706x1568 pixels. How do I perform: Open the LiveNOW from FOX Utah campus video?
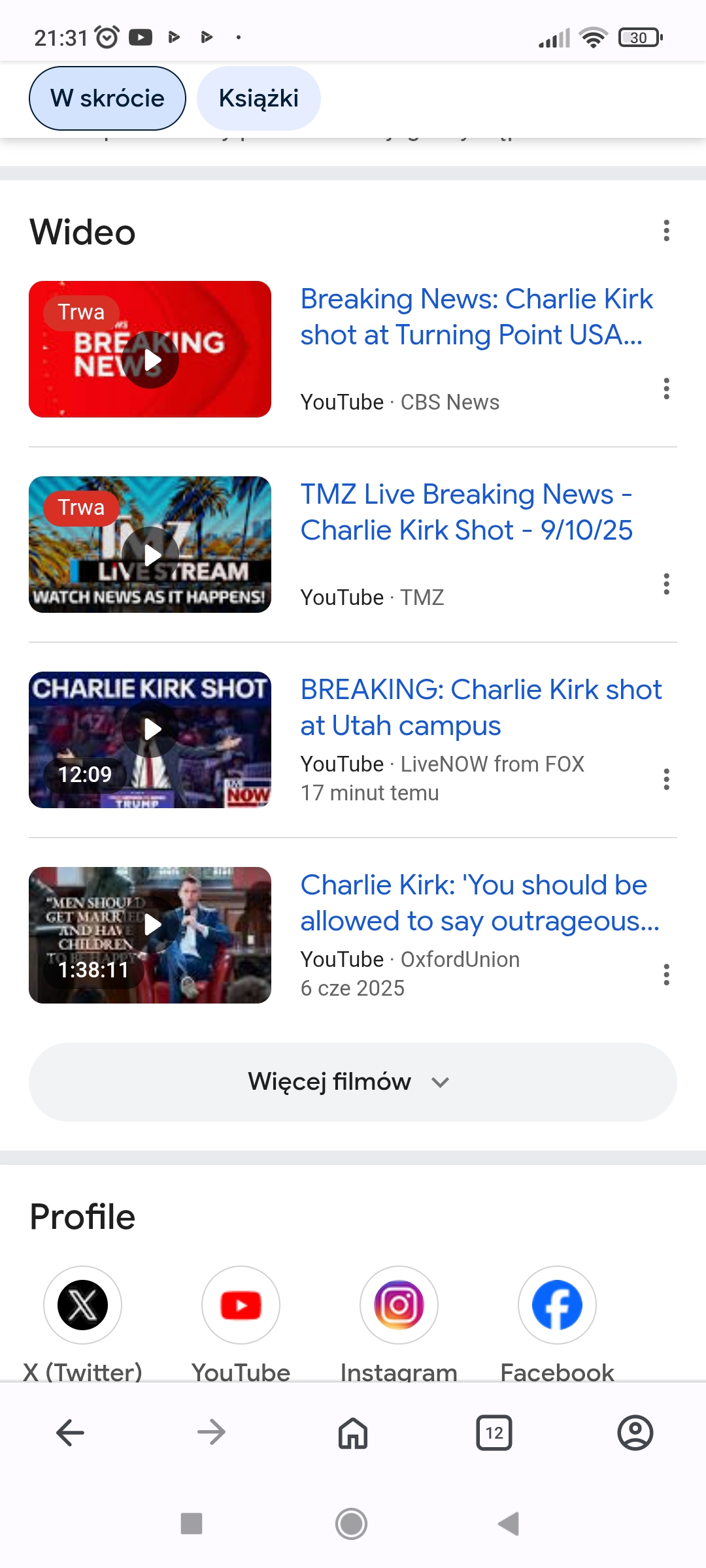[x=481, y=708]
